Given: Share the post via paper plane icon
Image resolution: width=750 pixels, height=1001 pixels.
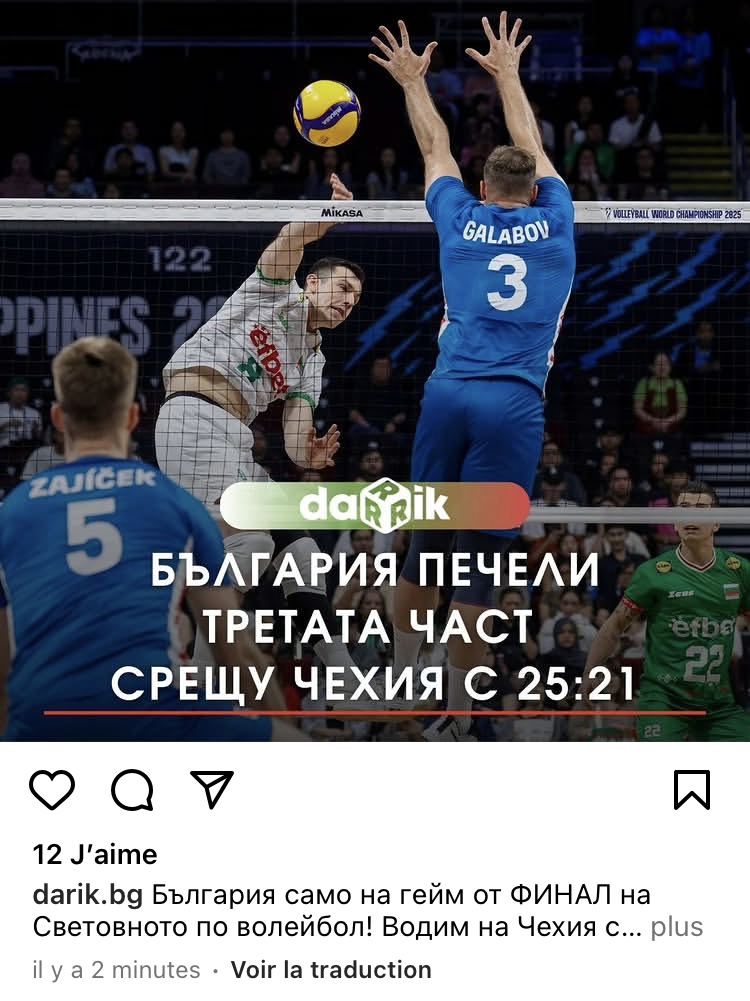Looking at the screenshot, I should point(211,789).
